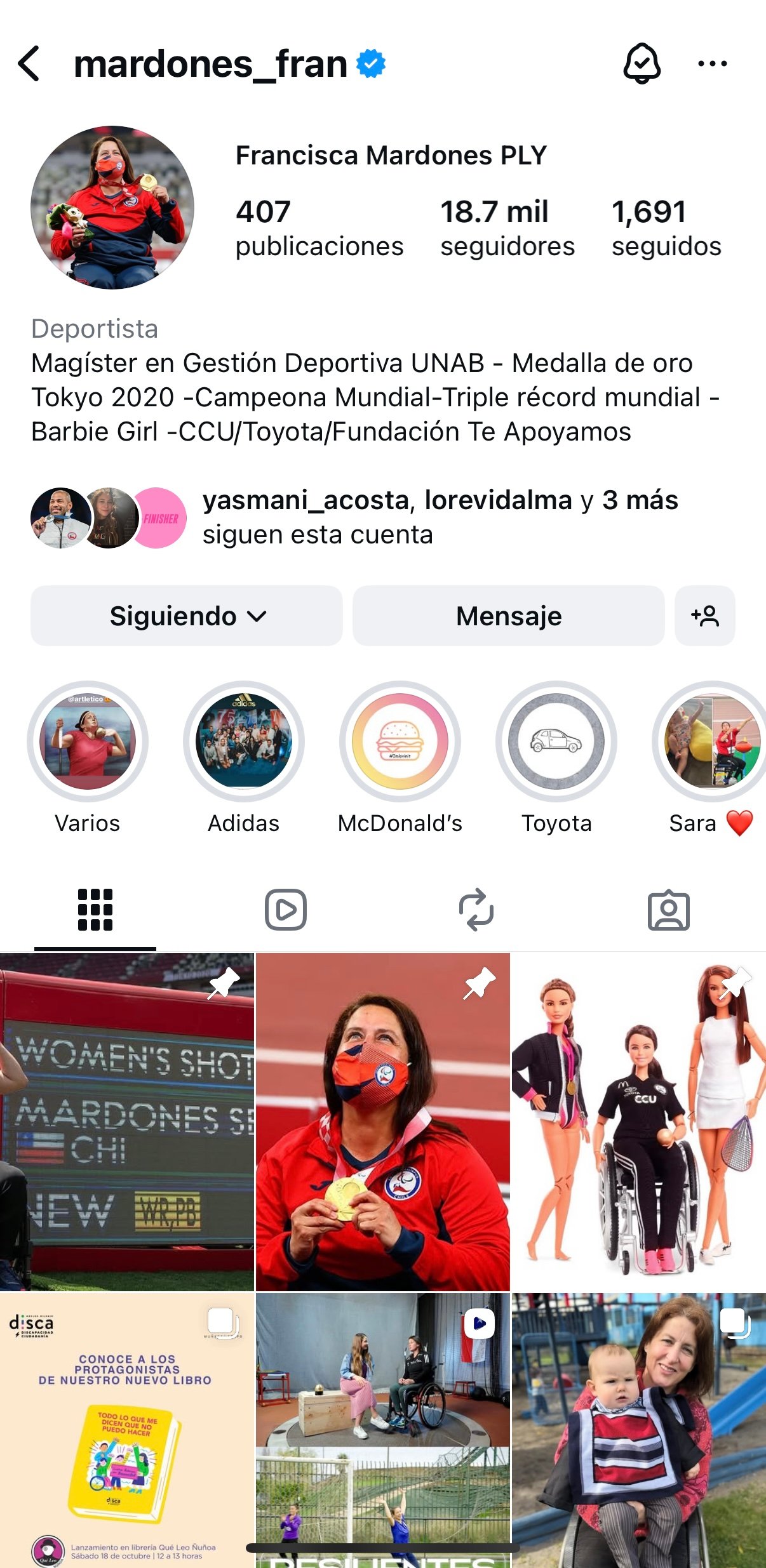Open the notification bell settings
766x1568 pixels.
click(642, 63)
